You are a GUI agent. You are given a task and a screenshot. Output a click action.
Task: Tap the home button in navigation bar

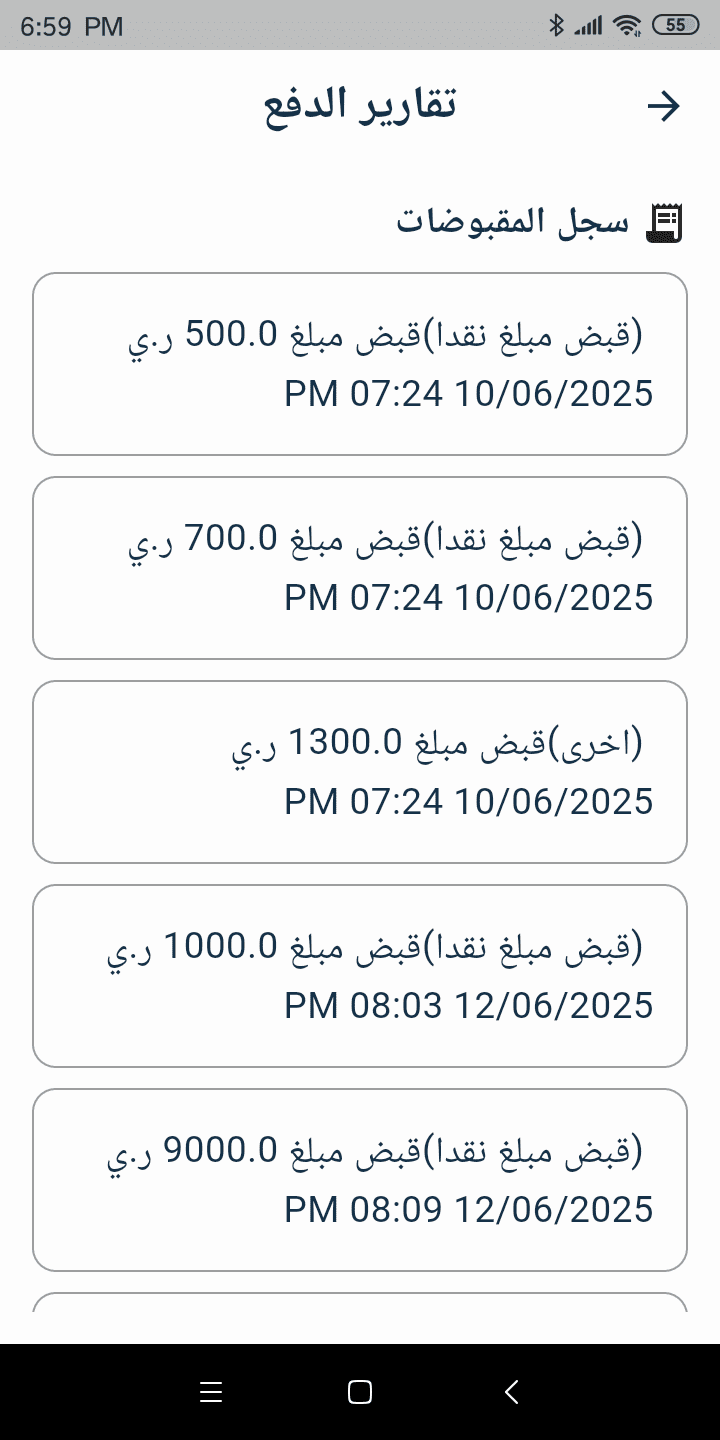pos(359,1391)
